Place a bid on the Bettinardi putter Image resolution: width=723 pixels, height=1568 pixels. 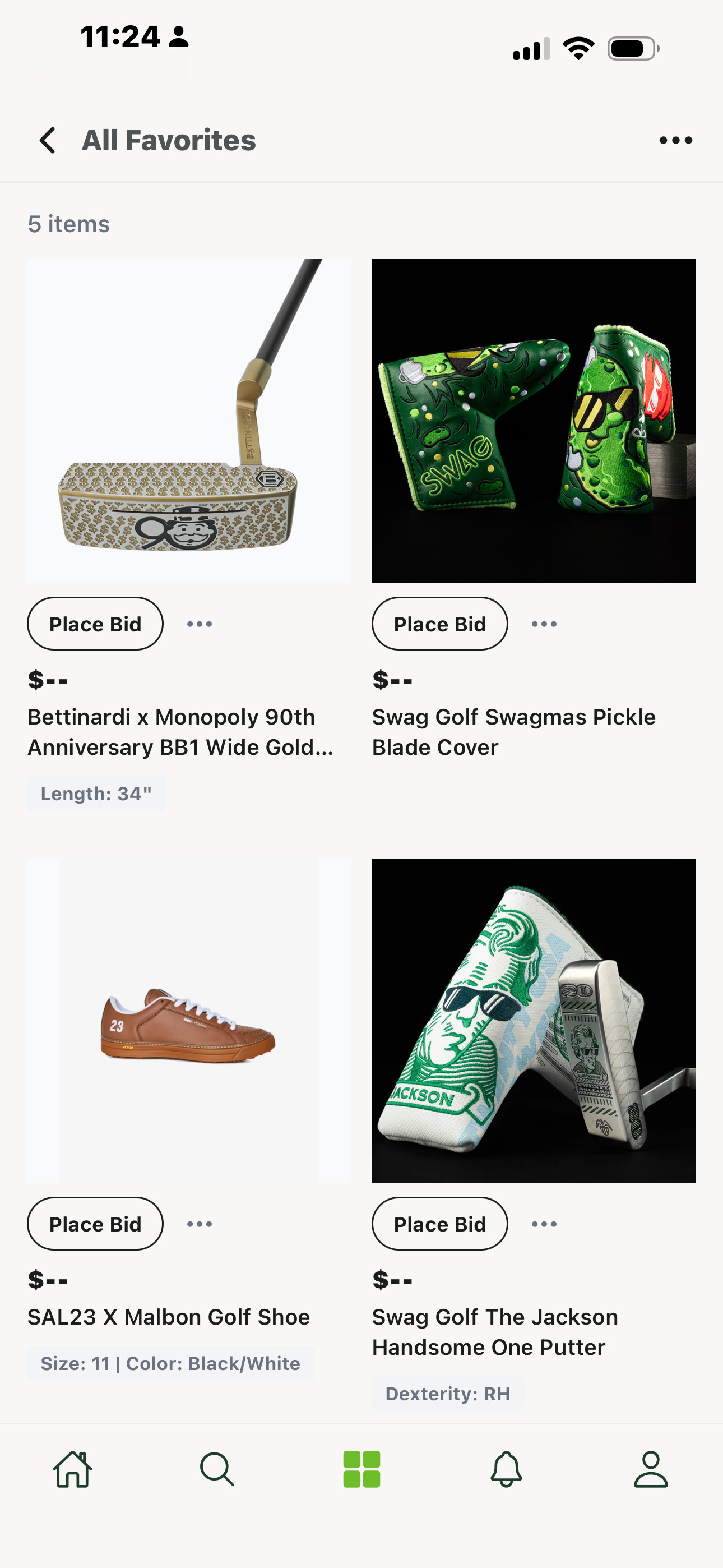[x=95, y=624]
